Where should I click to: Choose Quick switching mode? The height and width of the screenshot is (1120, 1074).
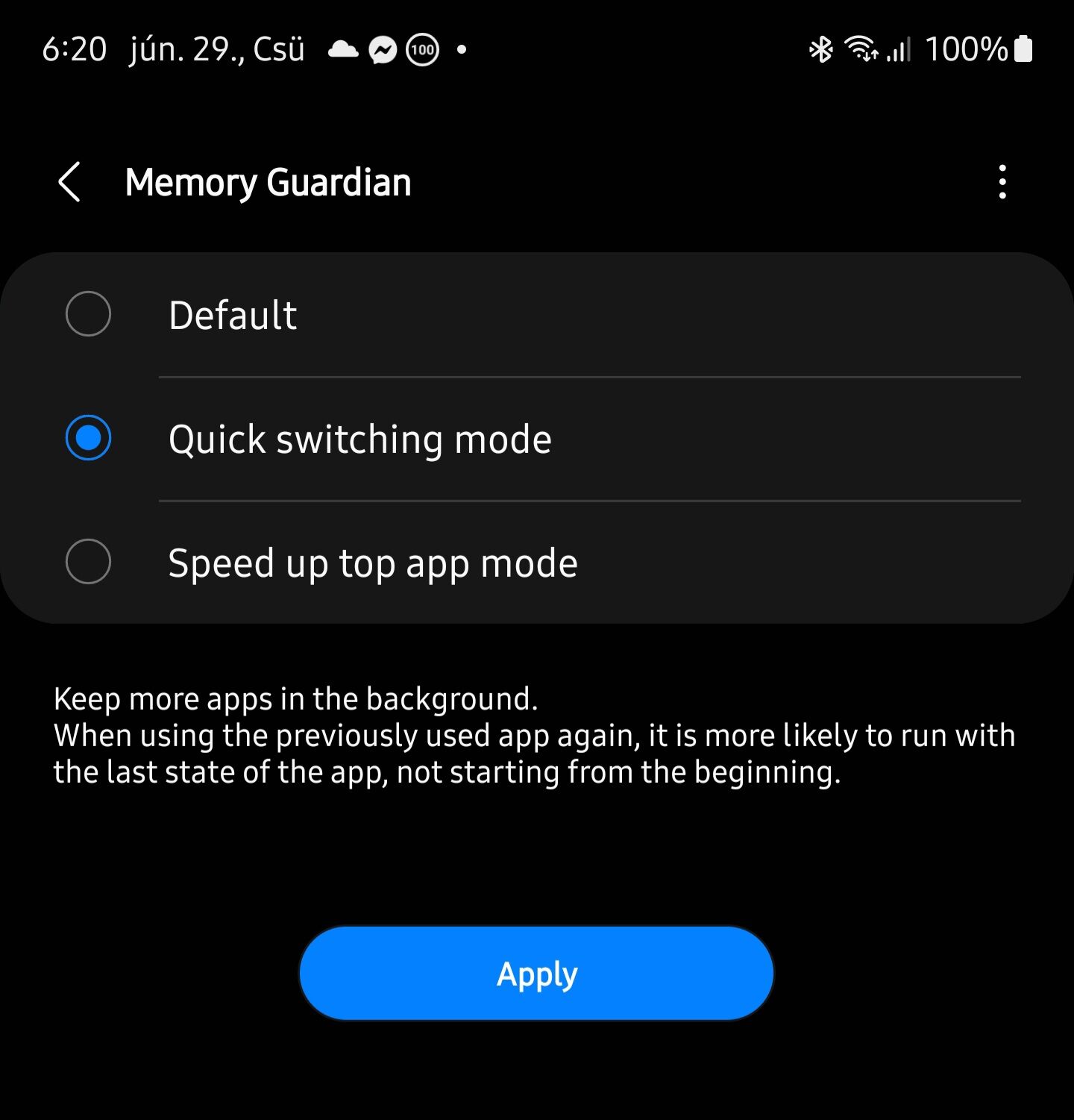(x=89, y=438)
